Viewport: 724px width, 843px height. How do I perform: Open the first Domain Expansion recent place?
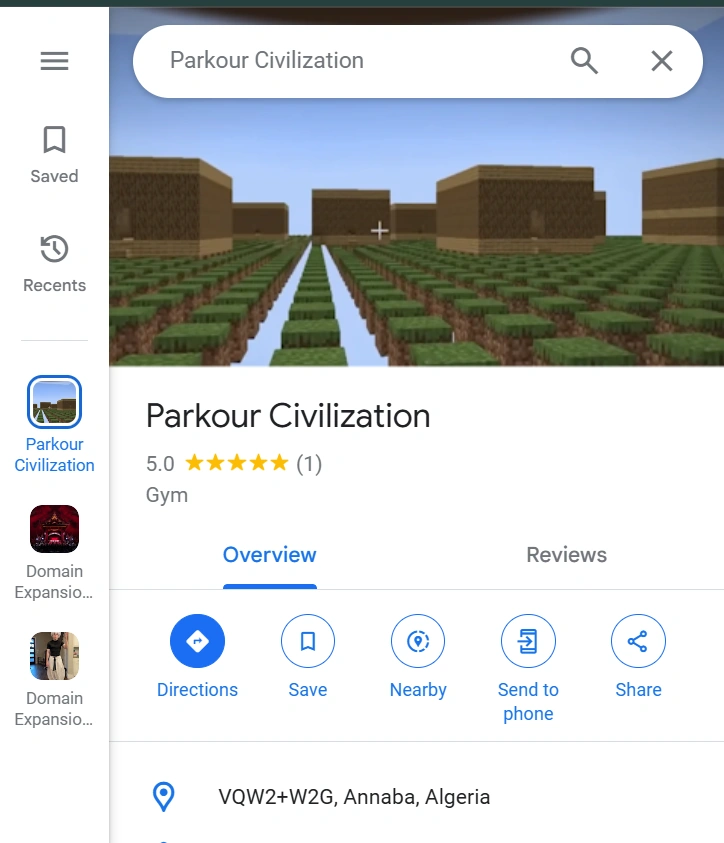click(54, 529)
